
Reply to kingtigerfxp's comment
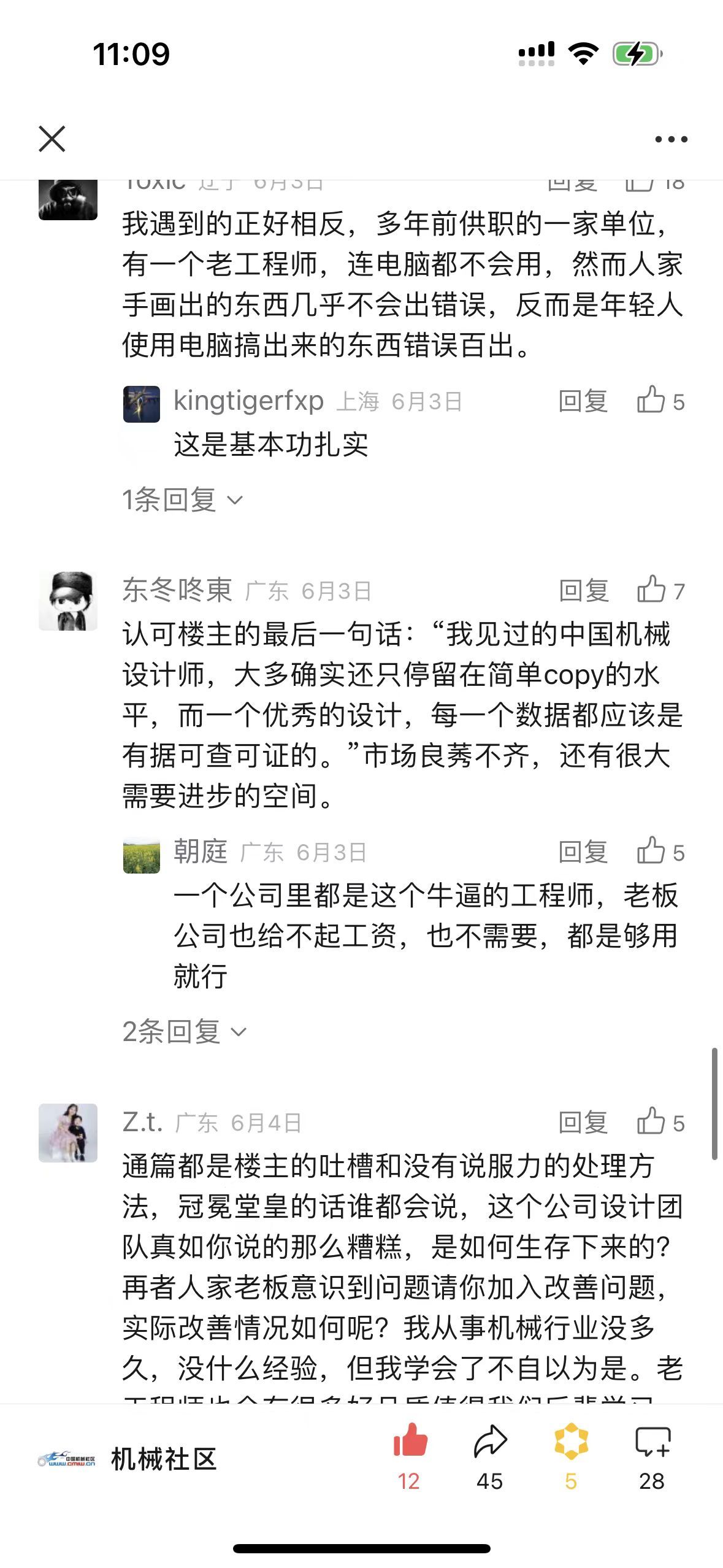tap(583, 401)
